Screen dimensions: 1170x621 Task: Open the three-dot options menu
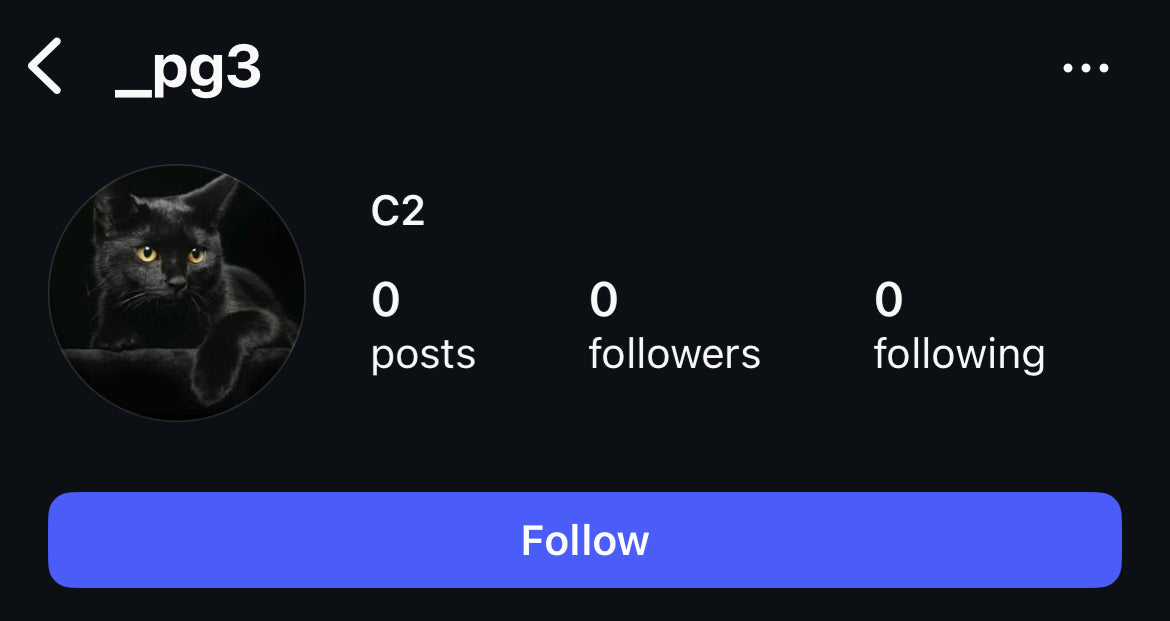tap(1085, 68)
